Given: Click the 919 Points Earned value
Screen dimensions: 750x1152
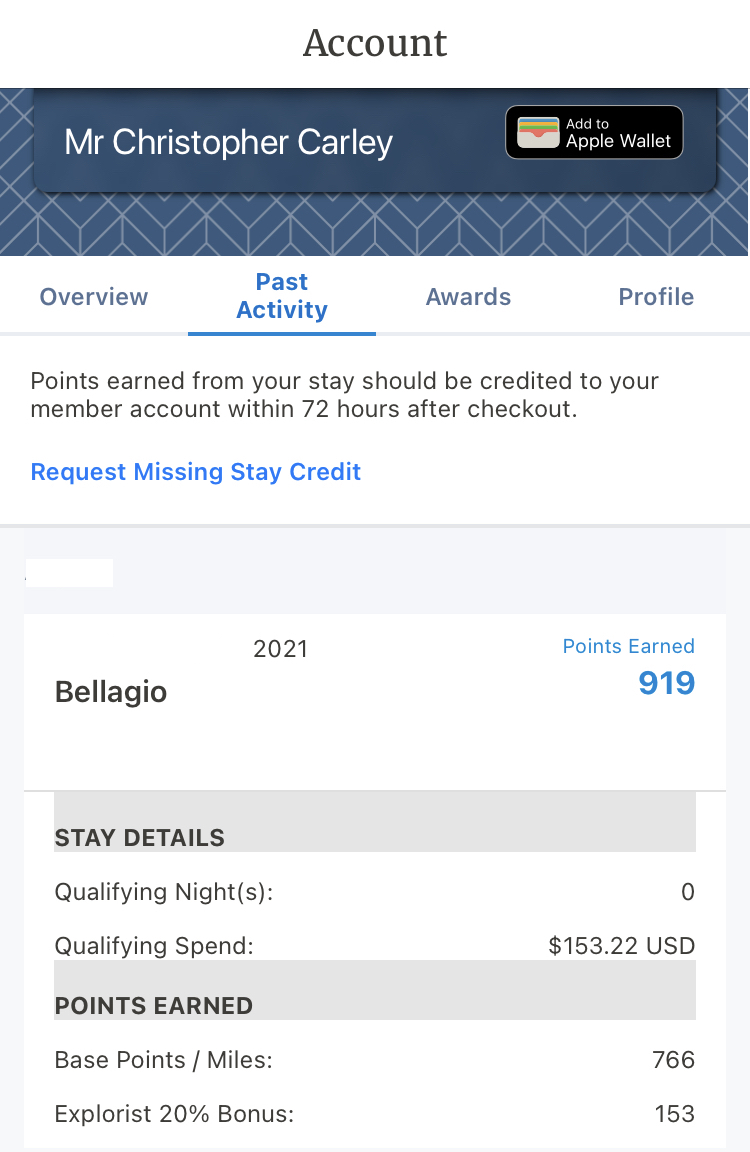Looking at the screenshot, I should click(666, 682).
